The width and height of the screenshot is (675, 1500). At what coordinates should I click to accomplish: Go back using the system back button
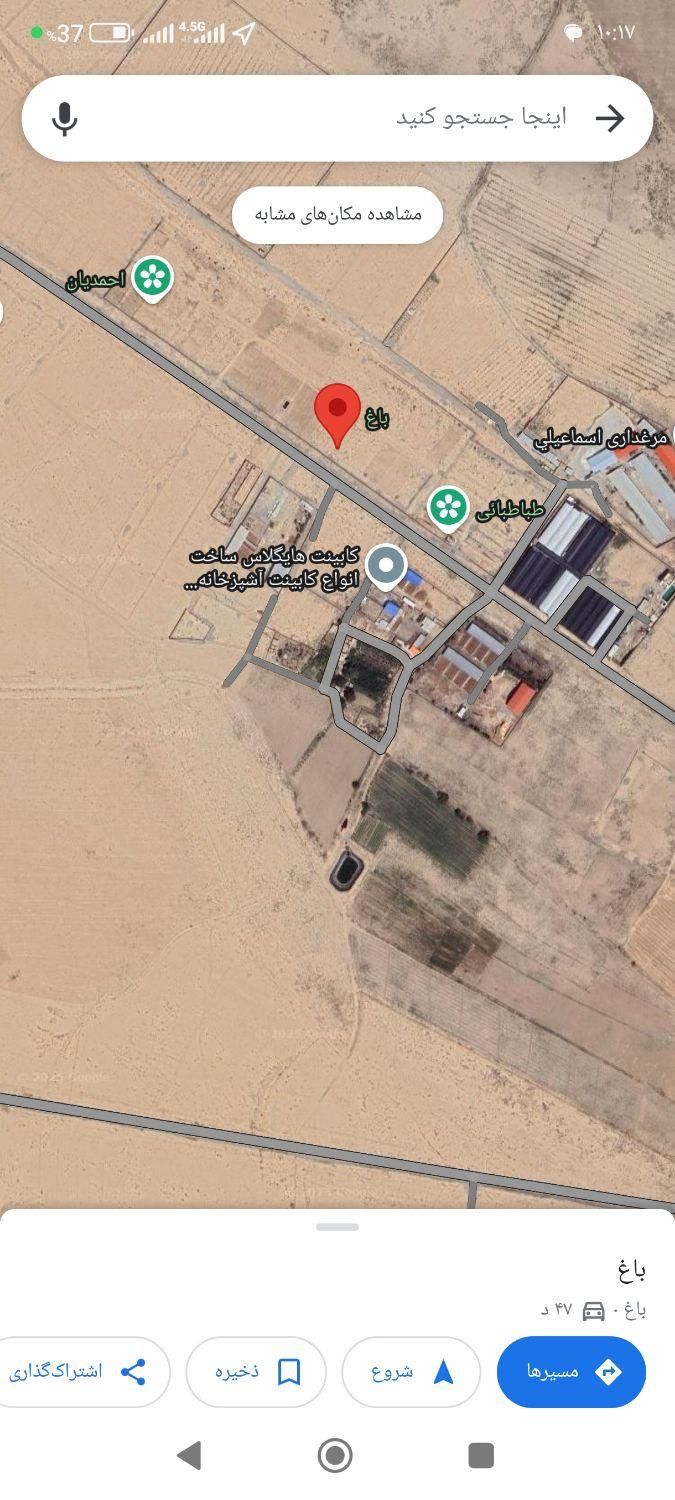189,1455
